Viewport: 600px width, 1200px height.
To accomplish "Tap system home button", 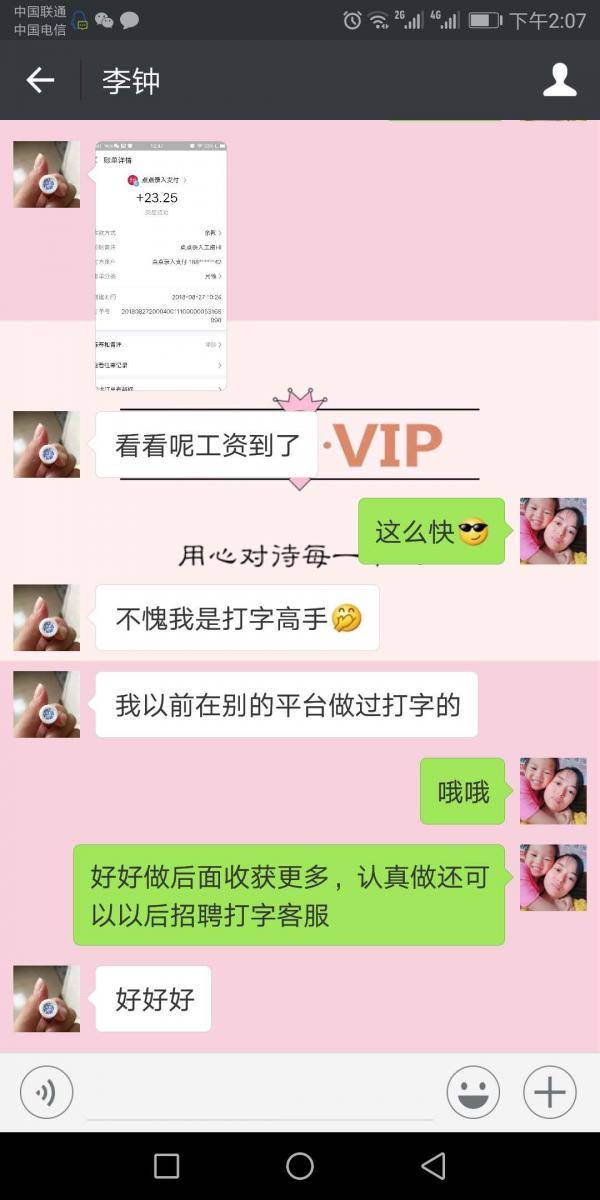I will click(x=300, y=1166).
